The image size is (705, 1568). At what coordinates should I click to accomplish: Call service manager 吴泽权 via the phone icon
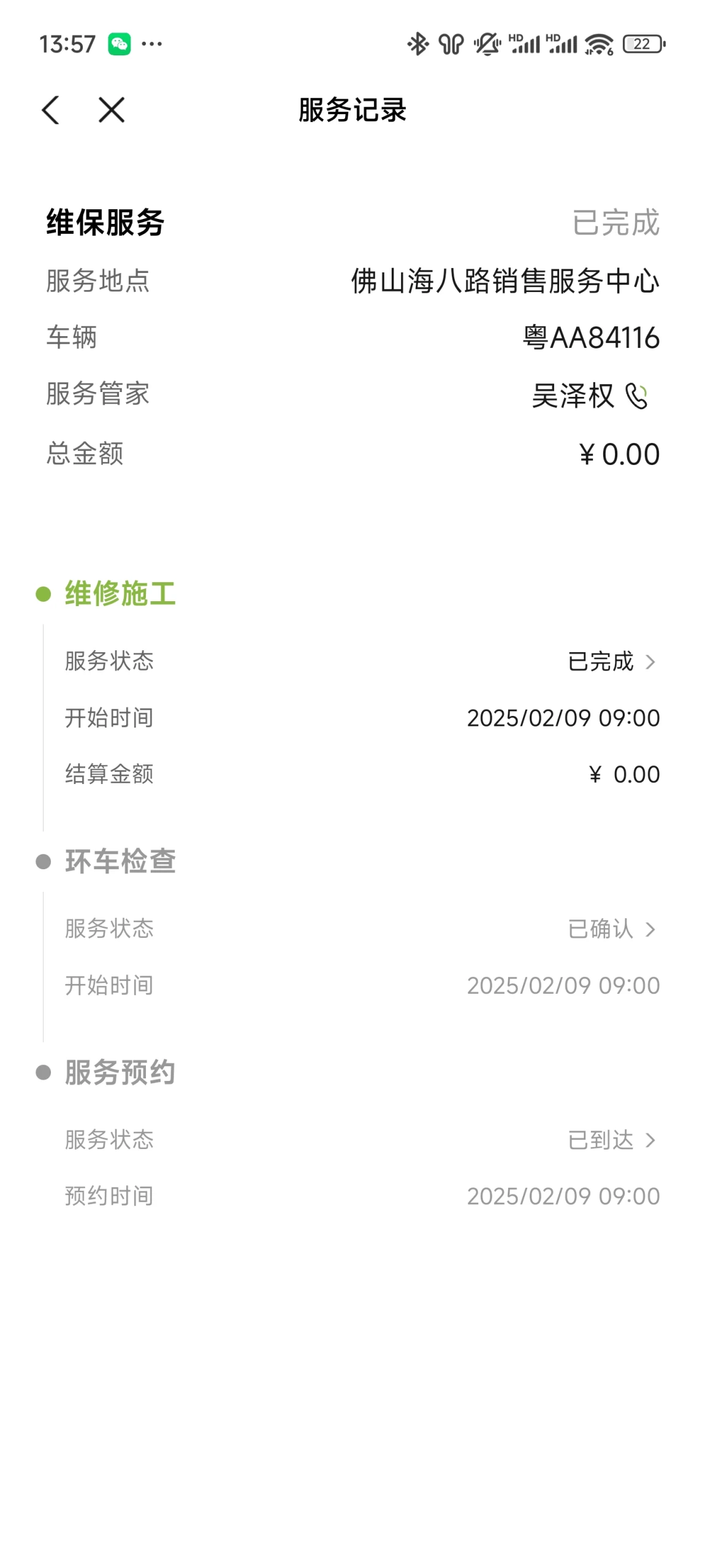636,396
